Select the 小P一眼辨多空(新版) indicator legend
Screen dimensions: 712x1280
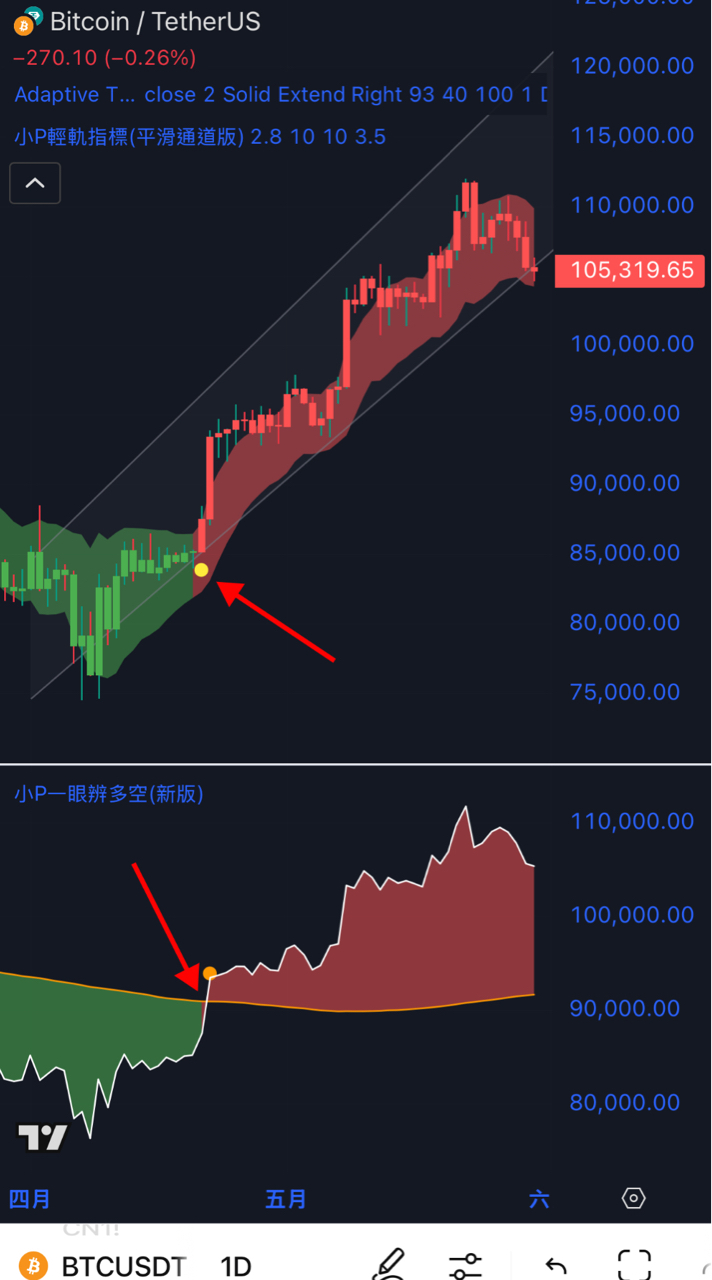click(x=109, y=794)
